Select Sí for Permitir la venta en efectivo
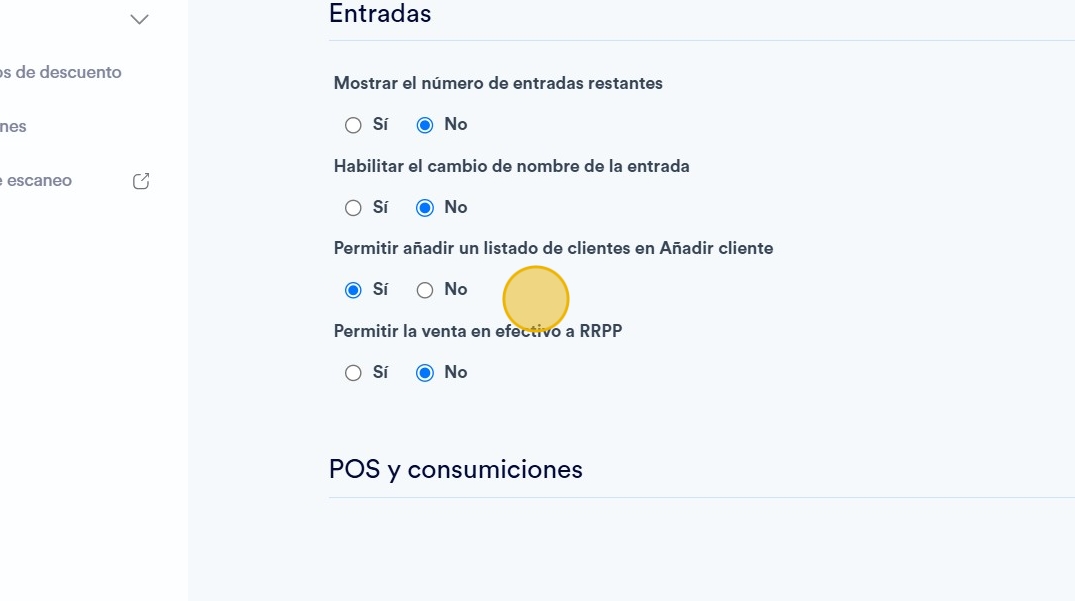Image resolution: width=1075 pixels, height=601 pixels. point(353,373)
